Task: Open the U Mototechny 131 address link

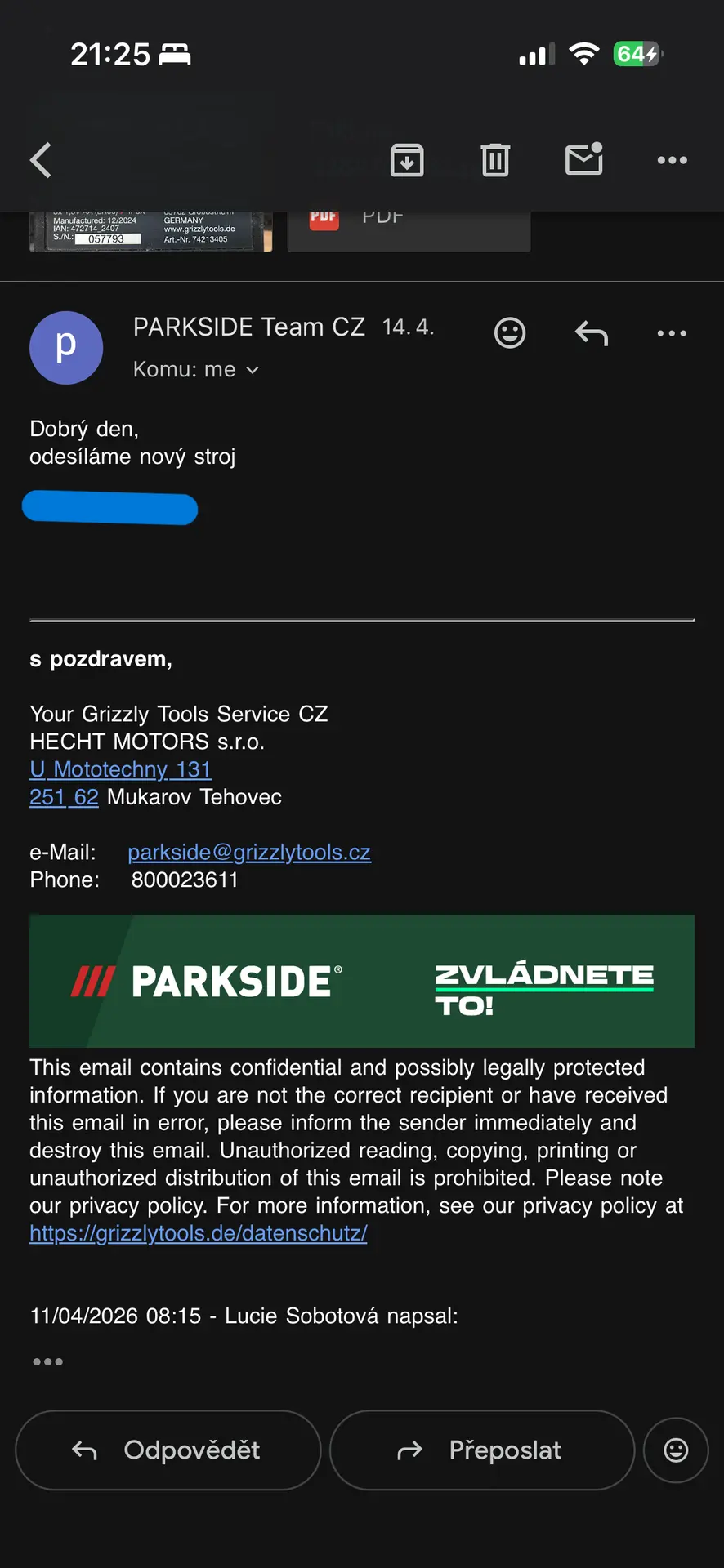Action: click(x=121, y=769)
